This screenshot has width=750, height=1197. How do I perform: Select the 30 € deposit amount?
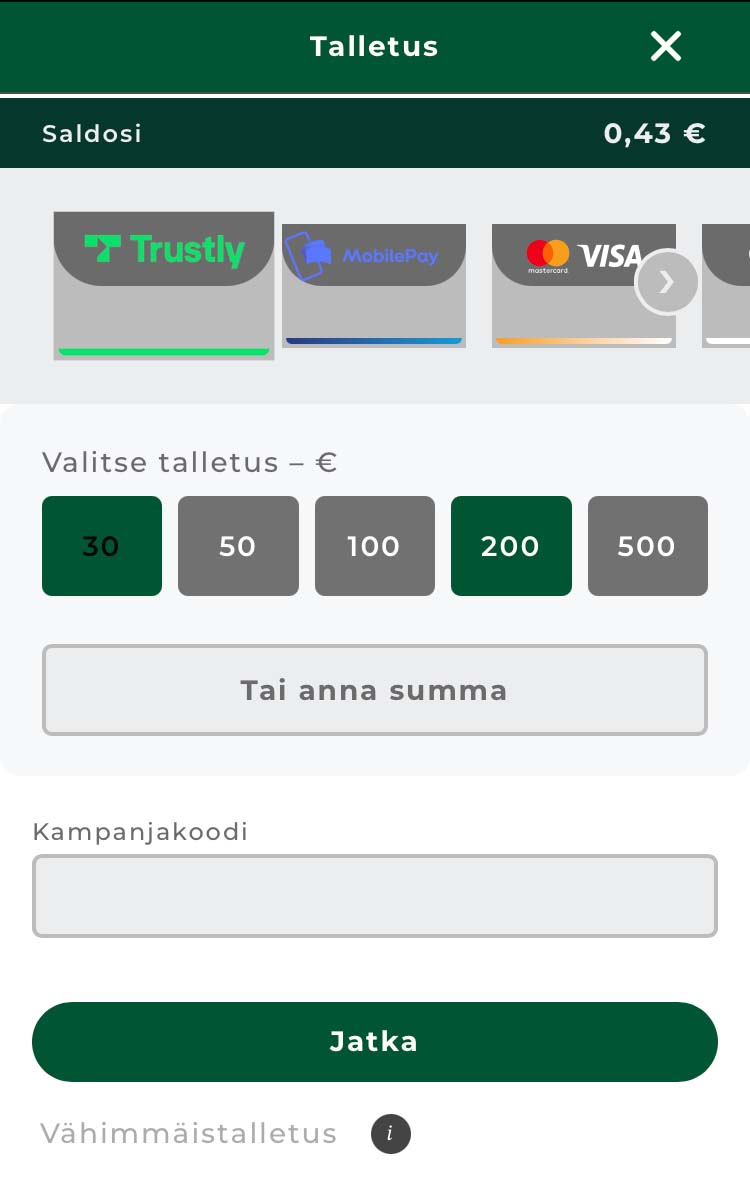point(102,546)
